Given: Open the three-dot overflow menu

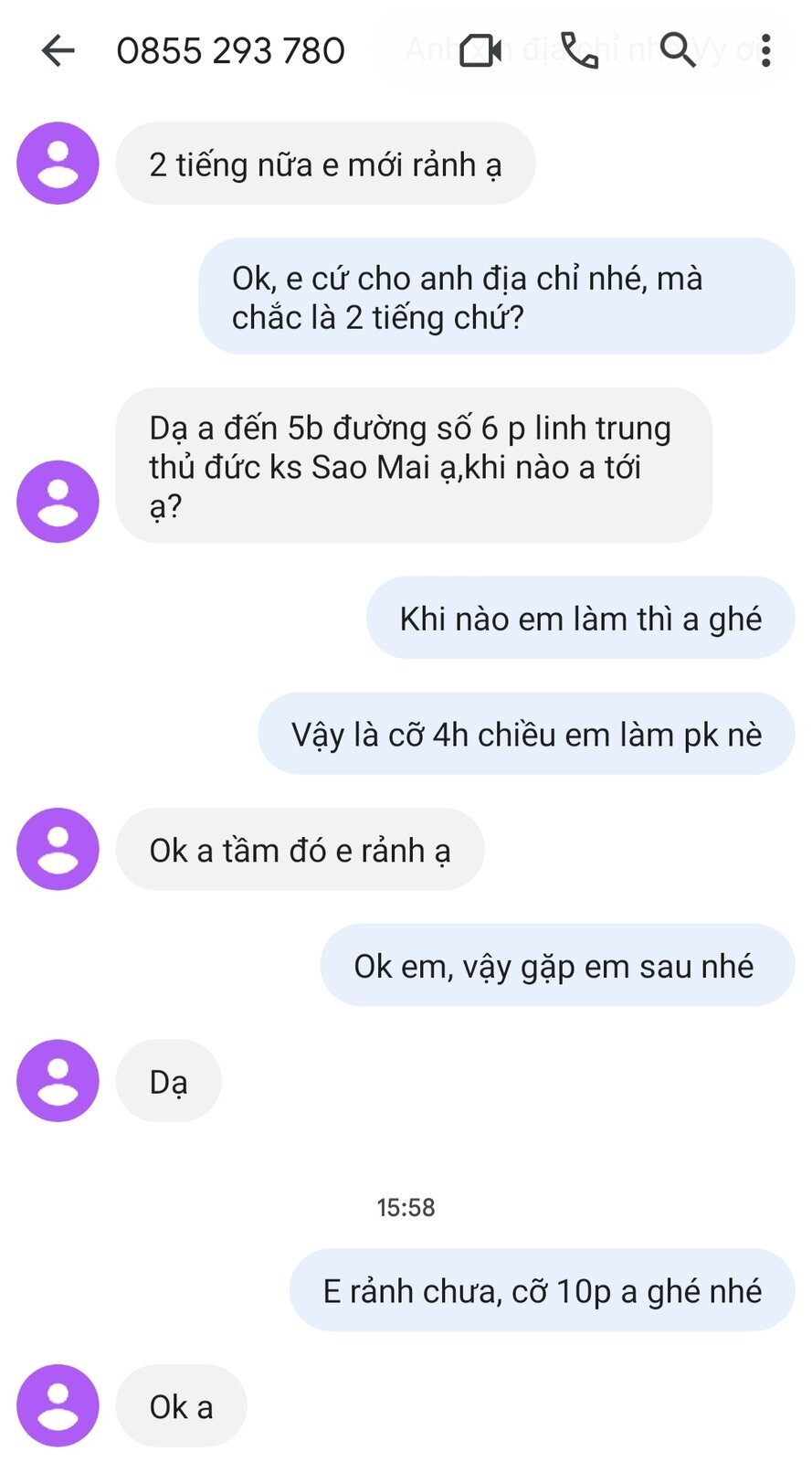Looking at the screenshot, I should point(765,50).
